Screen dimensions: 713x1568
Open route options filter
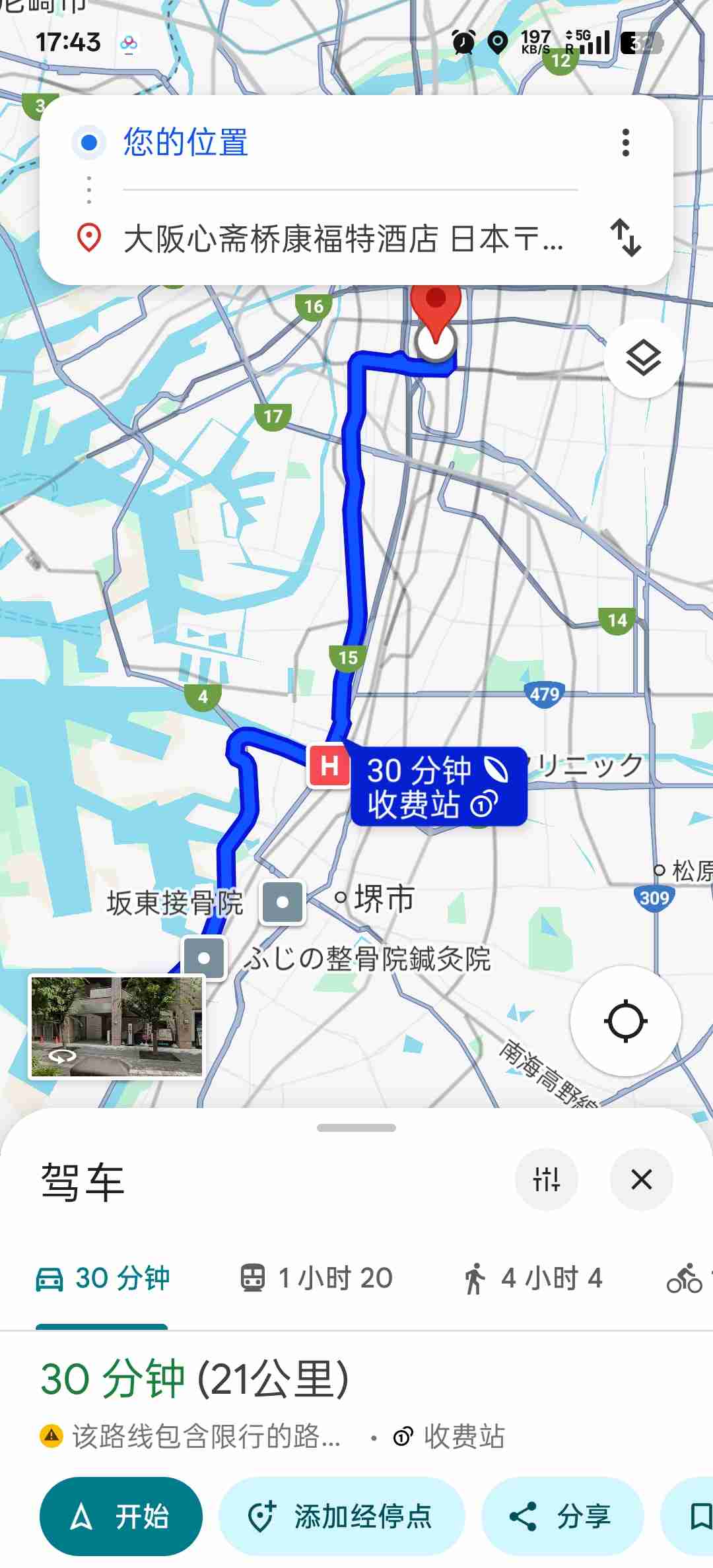(547, 1179)
